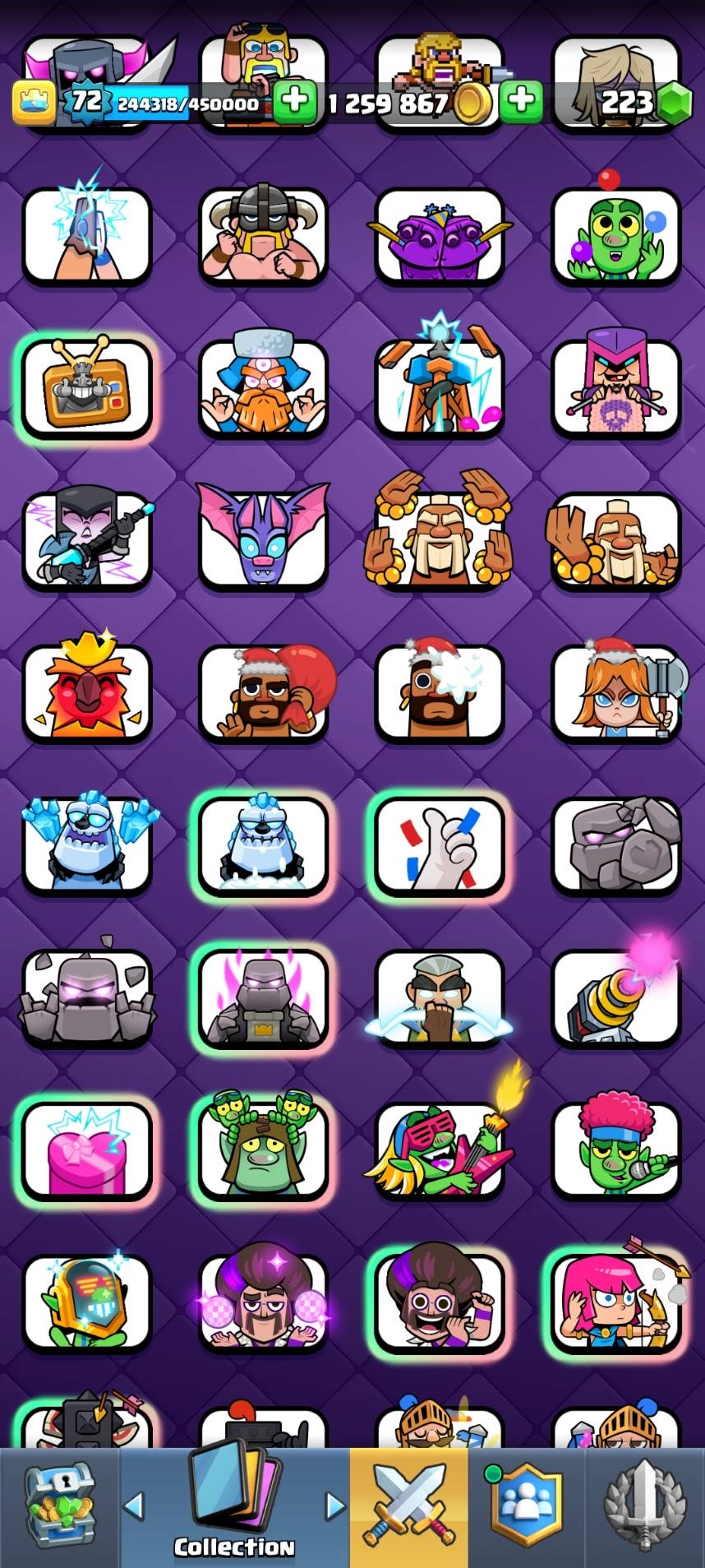Open the player level 72 badge
Screen dimensions: 705x1568
(x=85, y=102)
